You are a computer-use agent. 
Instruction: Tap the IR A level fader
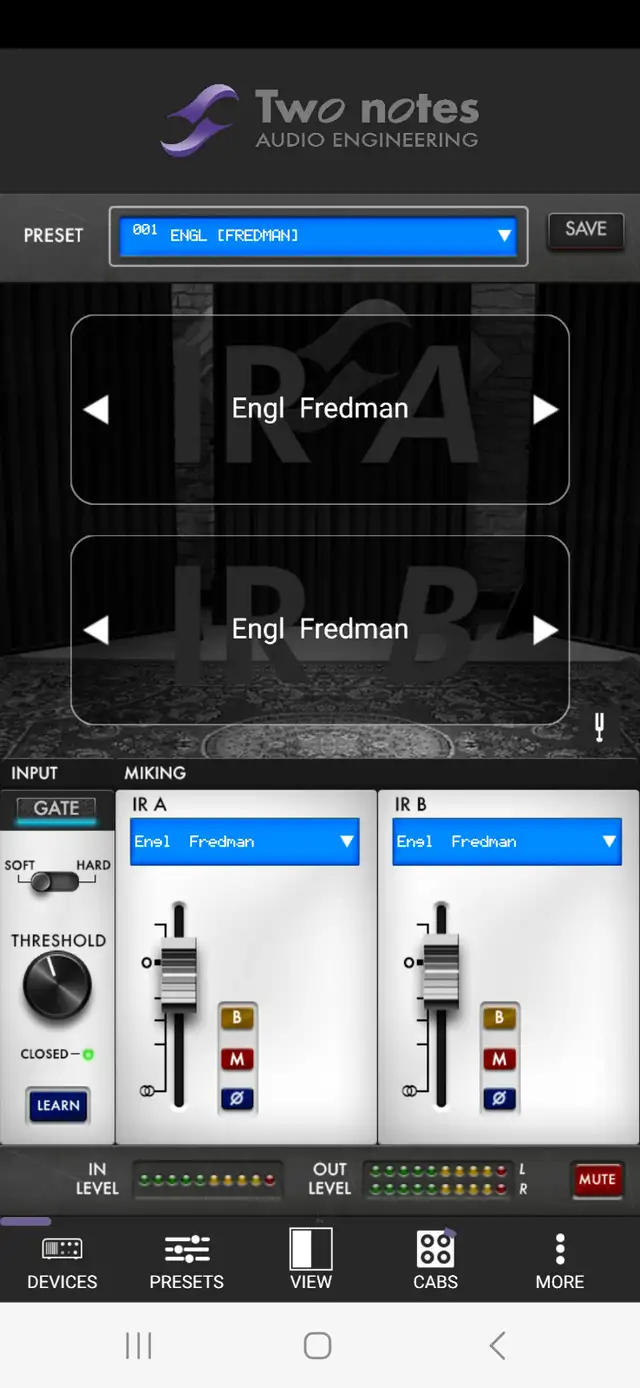point(178,970)
